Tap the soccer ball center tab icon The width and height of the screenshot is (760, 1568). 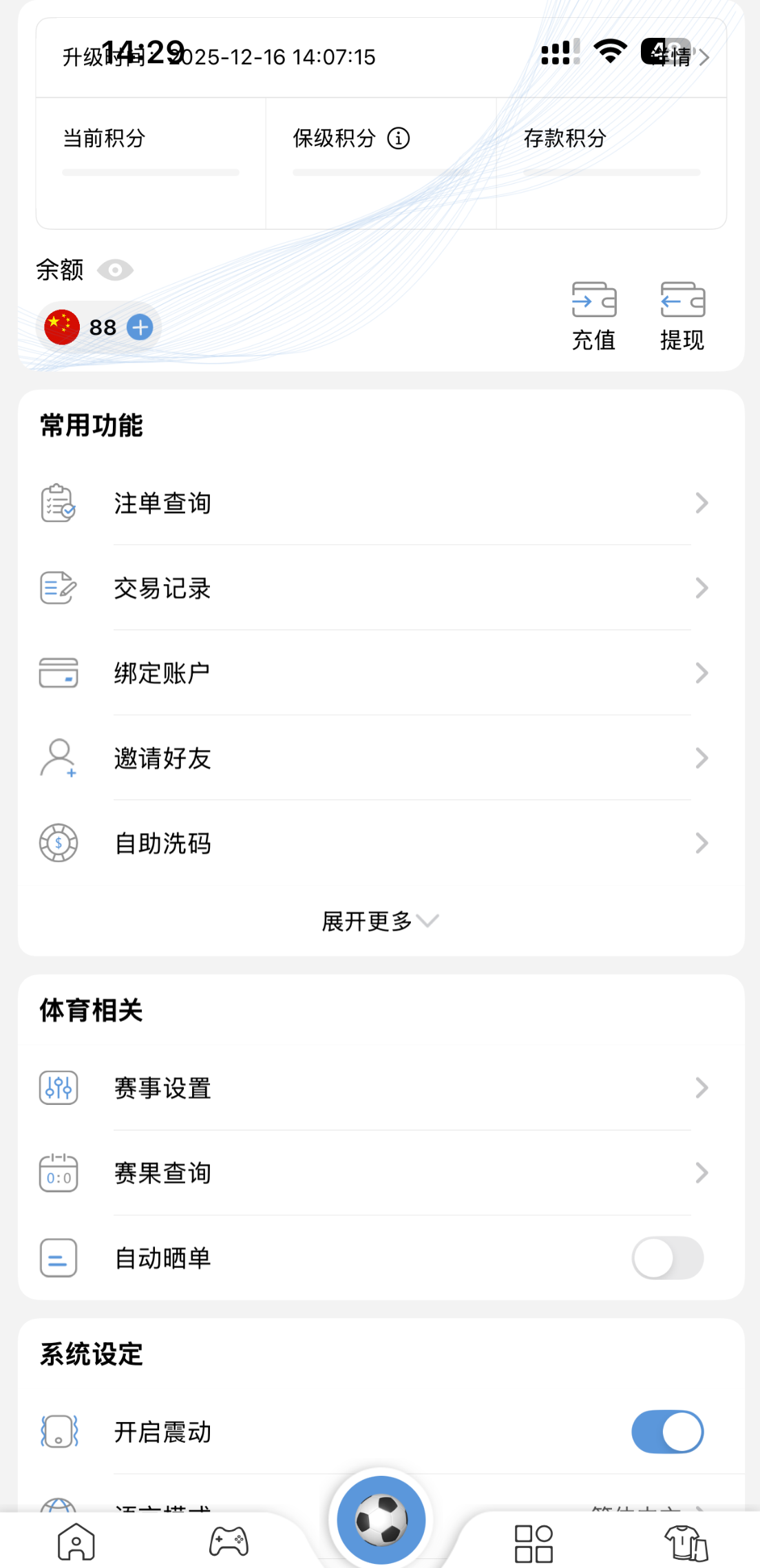[x=380, y=1518]
